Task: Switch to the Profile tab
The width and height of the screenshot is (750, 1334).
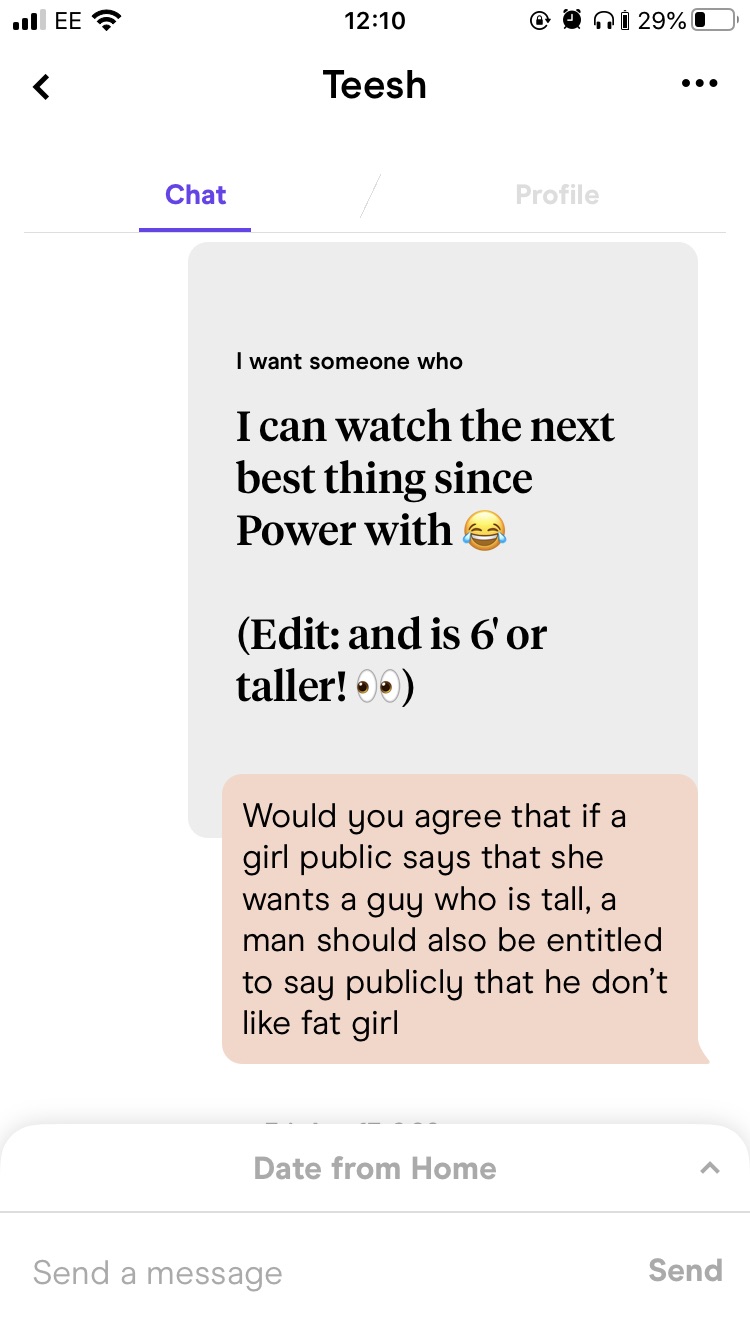Action: pyautogui.click(x=557, y=195)
